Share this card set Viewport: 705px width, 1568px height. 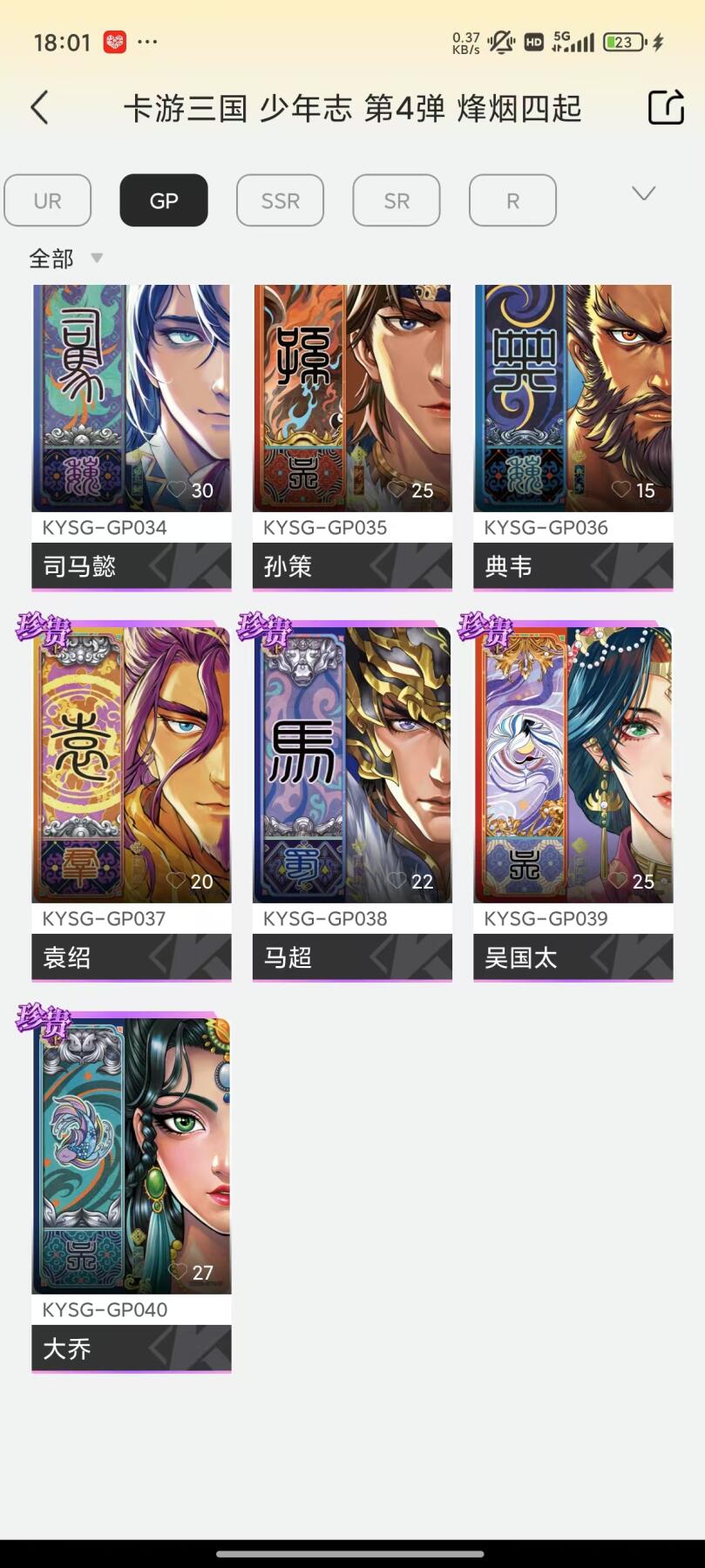[666, 108]
